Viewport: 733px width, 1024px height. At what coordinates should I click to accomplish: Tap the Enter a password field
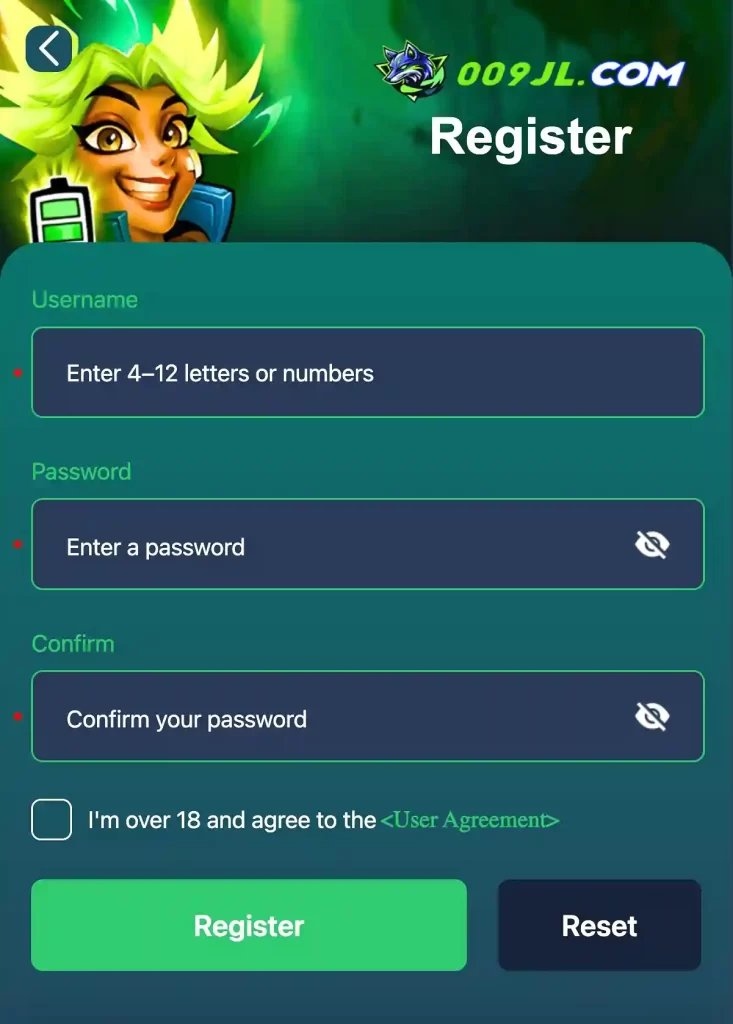330,546
